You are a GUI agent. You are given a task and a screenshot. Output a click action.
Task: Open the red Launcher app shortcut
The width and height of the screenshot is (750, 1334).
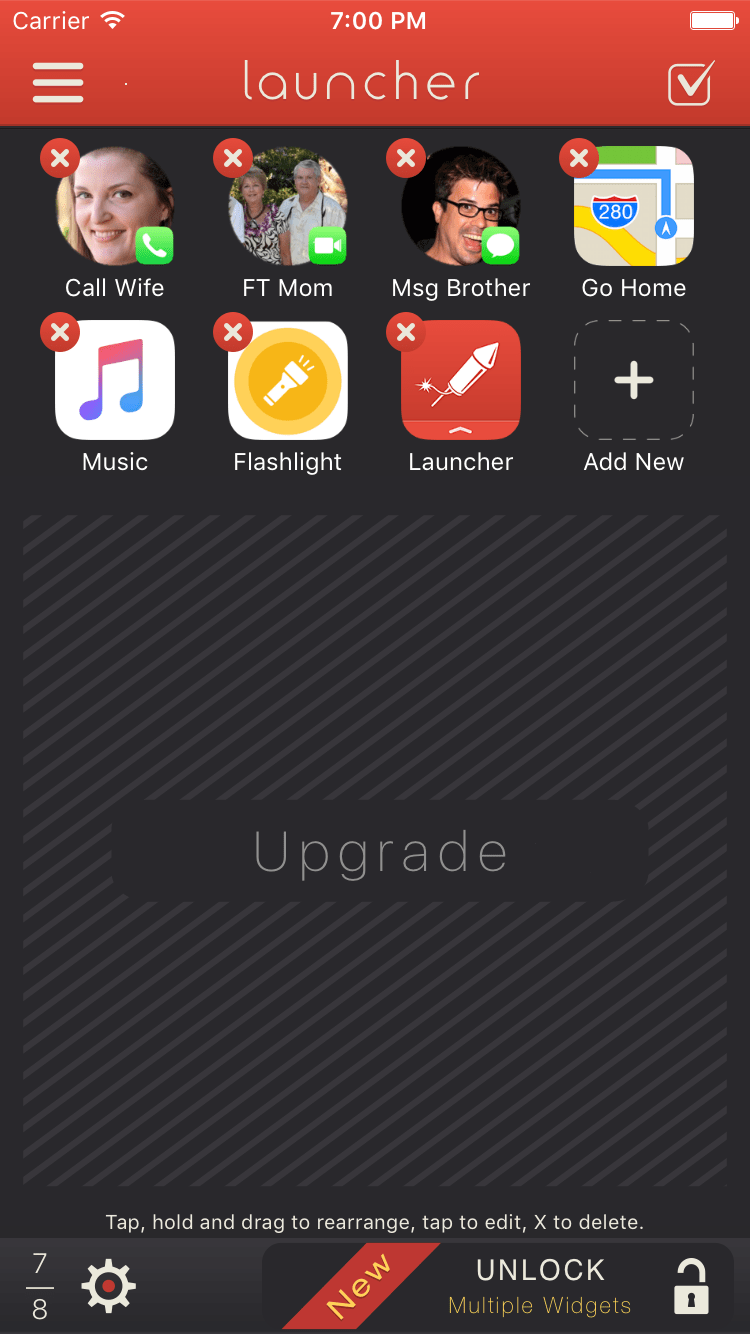[x=460, y=380]
